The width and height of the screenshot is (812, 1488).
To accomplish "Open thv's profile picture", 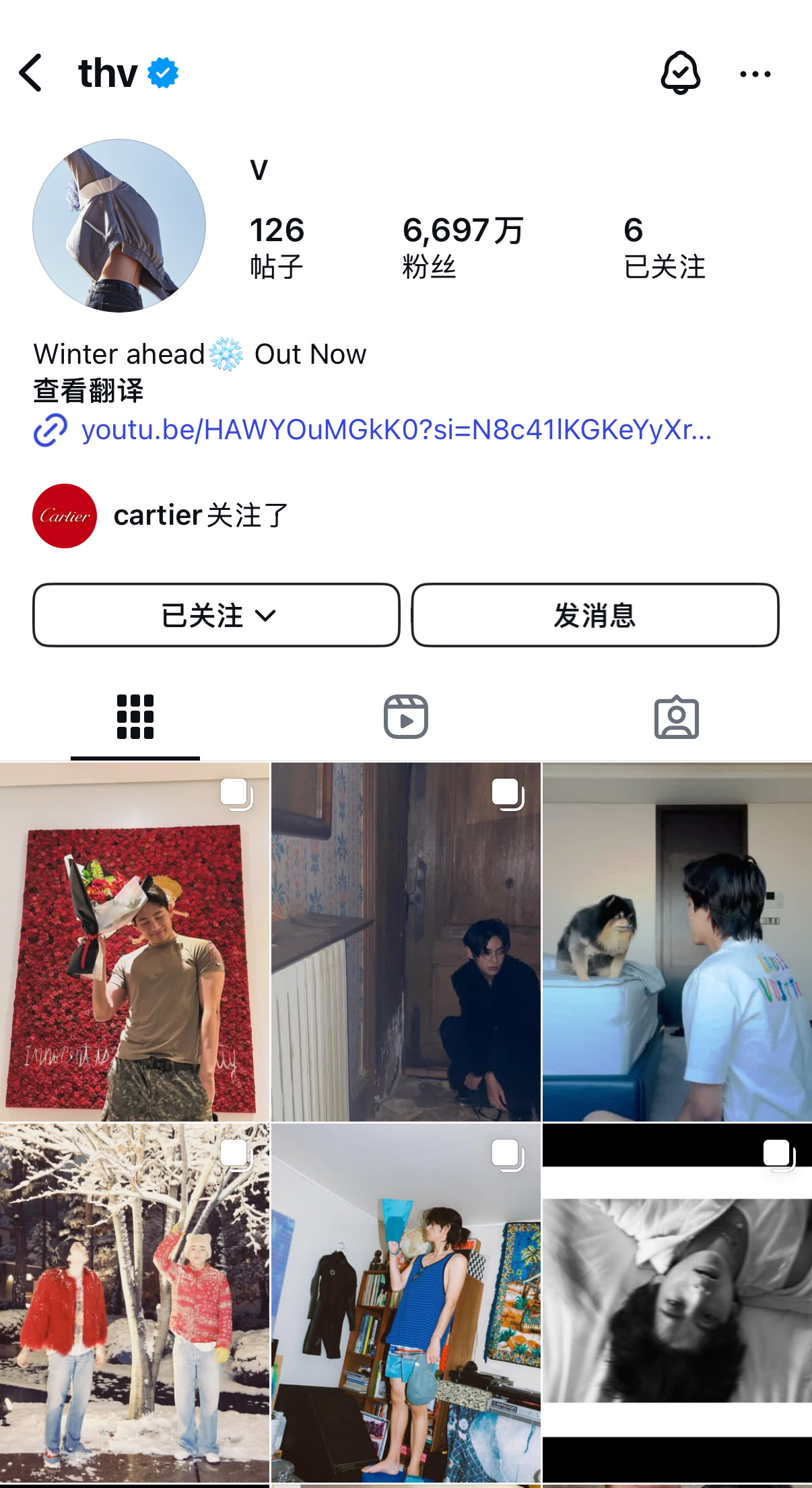I will pos(119,226).
